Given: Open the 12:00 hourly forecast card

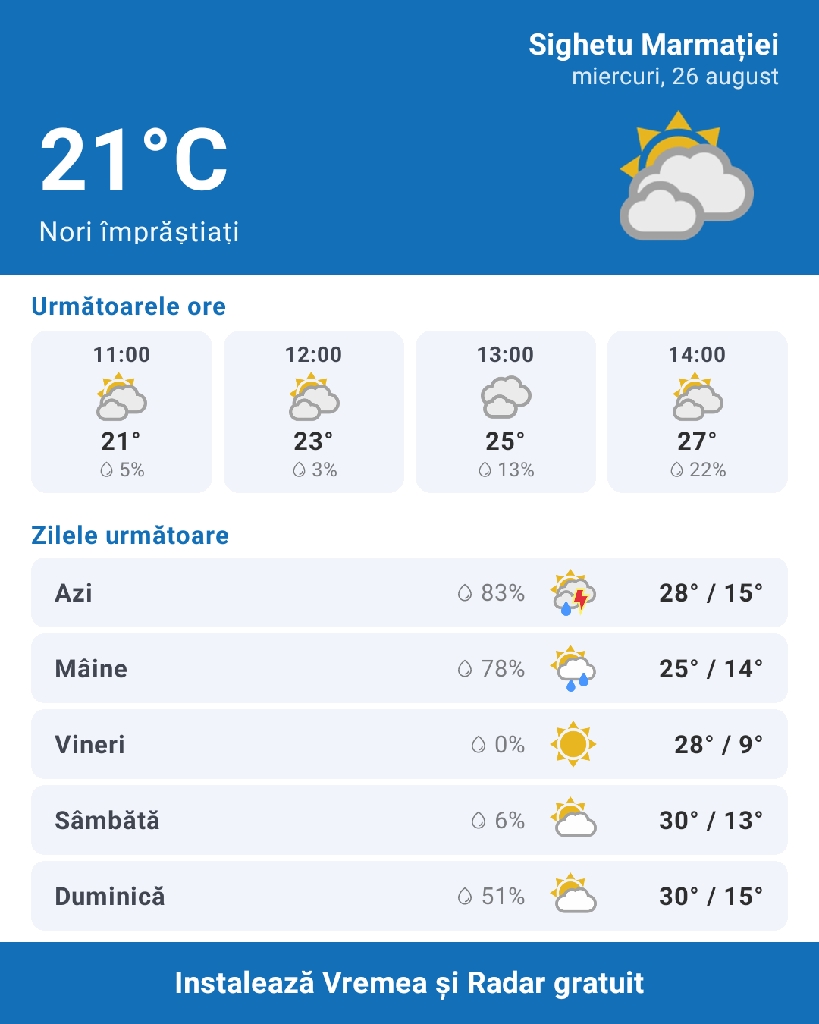Looking at the screenshot, I should [313, 412].
